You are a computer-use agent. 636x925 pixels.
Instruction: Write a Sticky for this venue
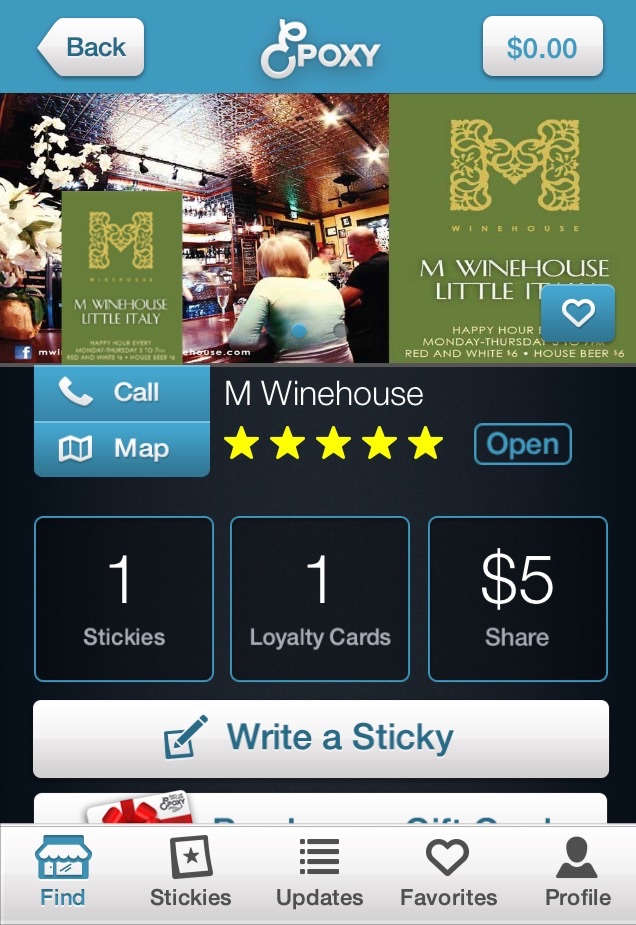click(320, 739)
